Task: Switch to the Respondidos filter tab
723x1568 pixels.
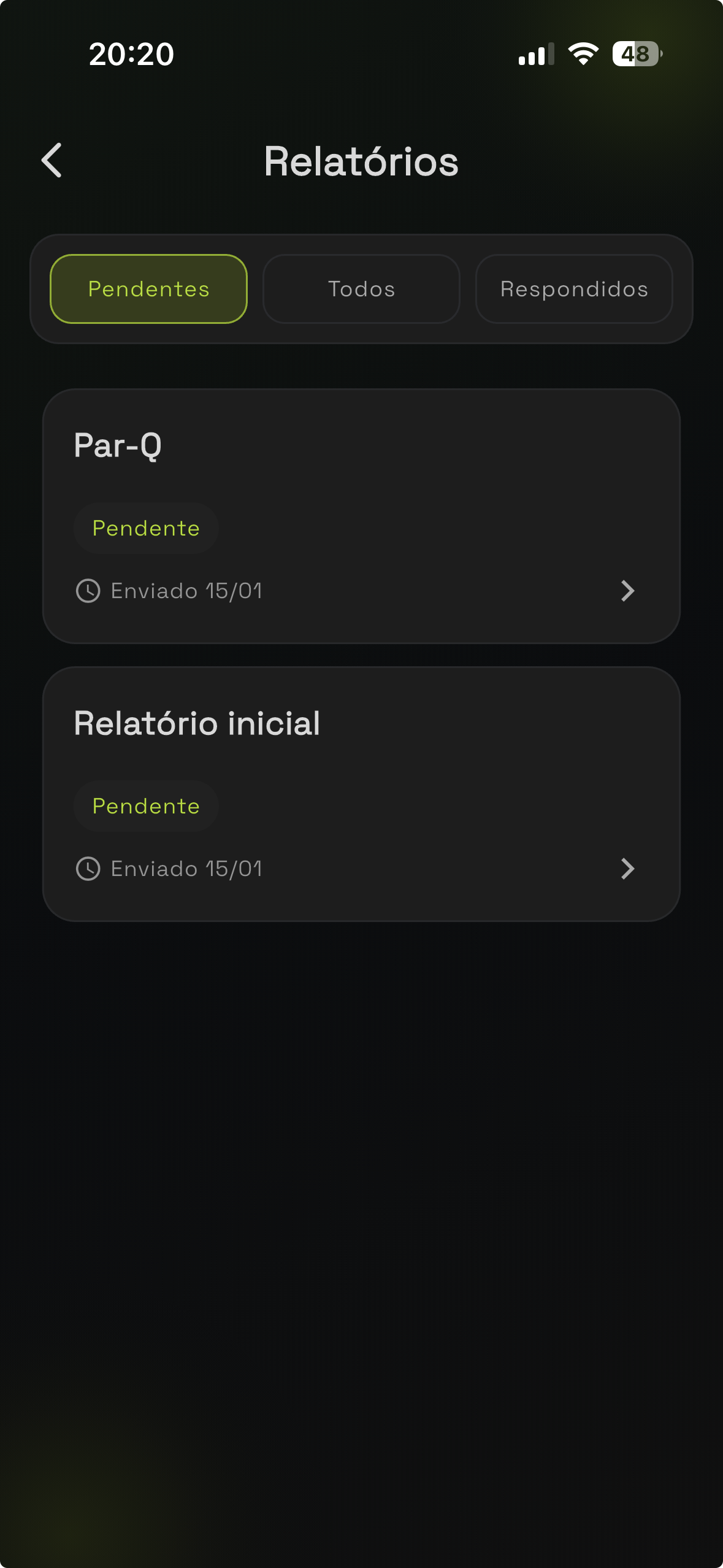Action: click(x=574, y=288)
